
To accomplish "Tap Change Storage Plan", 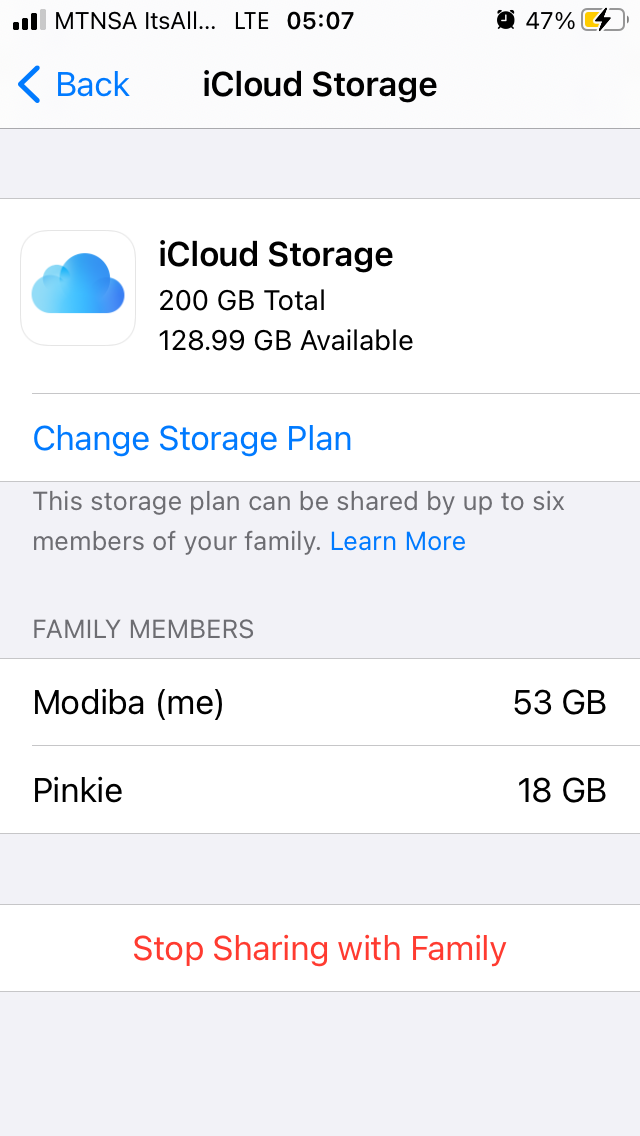I will 192,439.
